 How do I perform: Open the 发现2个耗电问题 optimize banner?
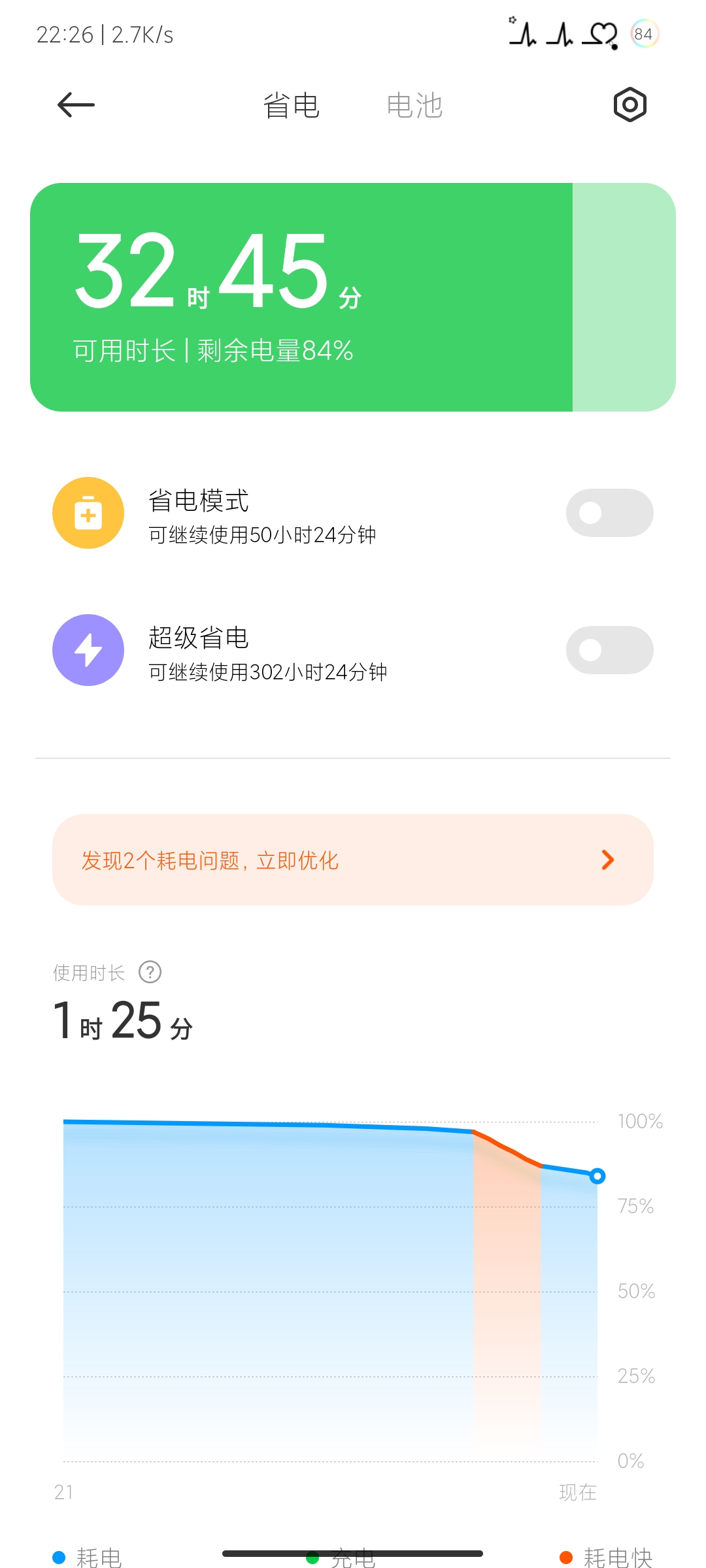coord(353,860)
